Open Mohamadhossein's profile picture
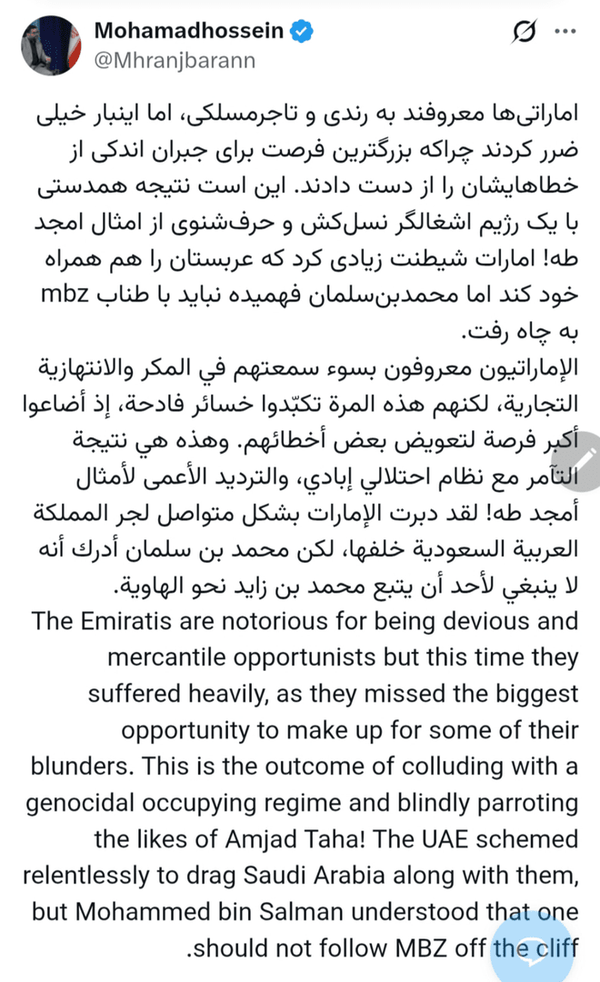Screen dimensions: 600x982 pos(51,46)
